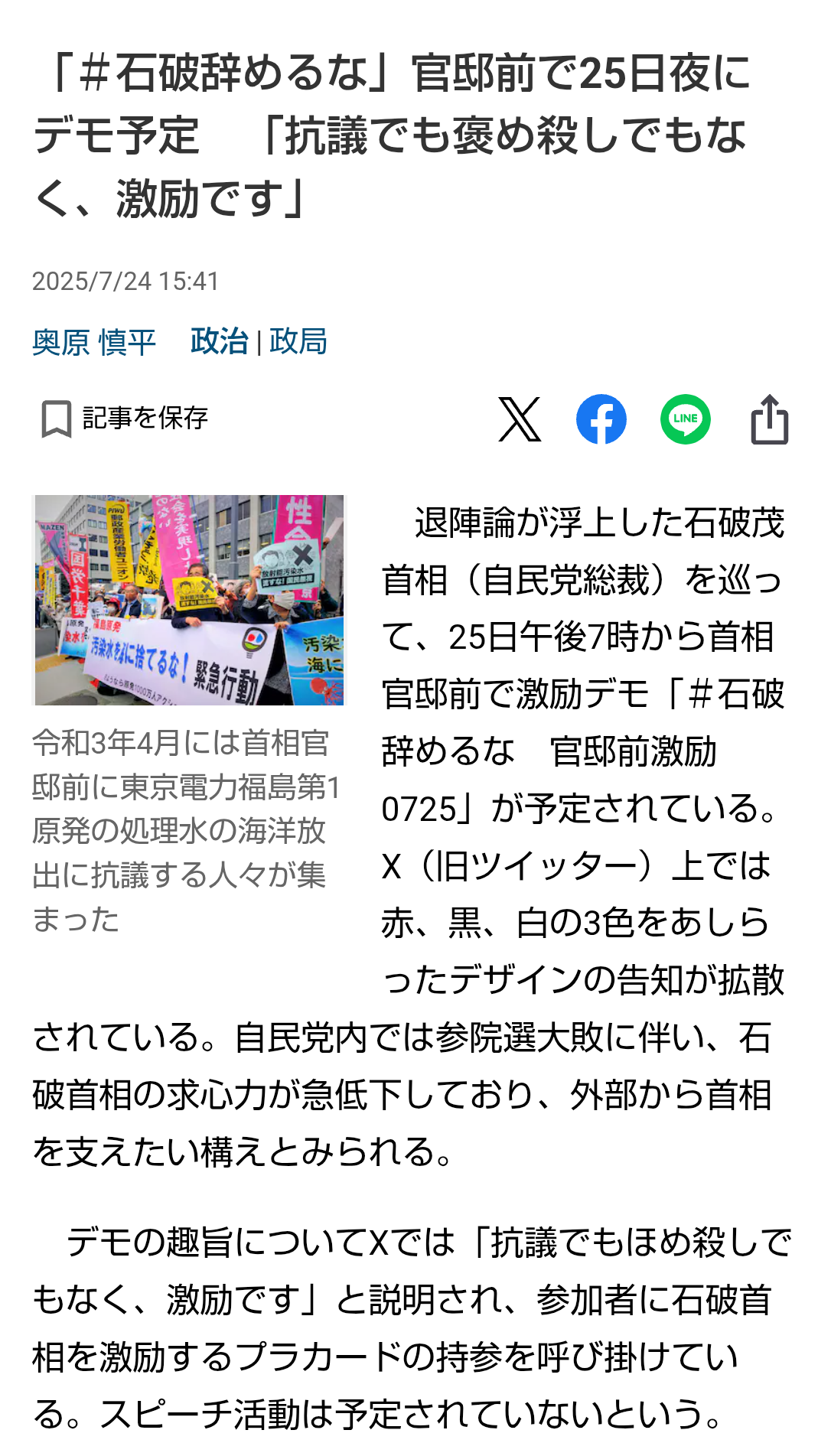Viewport: 818px width, 1456px height.
Task: Enlarge the protest photo in the article
Action: tap(189, 600)
